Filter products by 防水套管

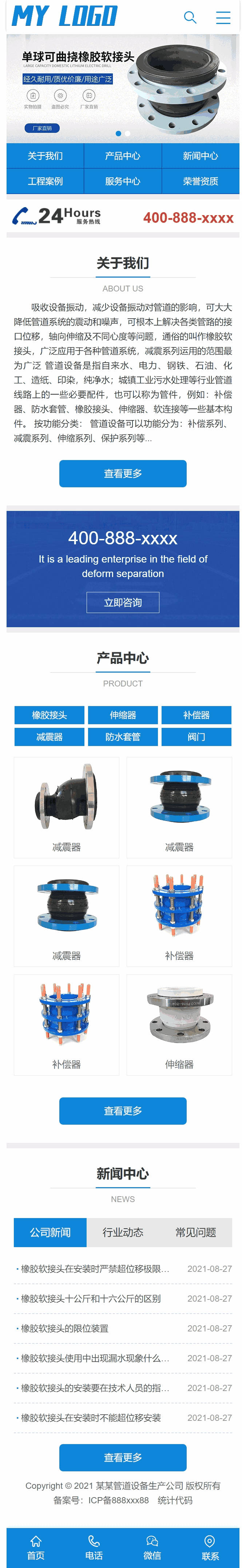tap(123, 737)
